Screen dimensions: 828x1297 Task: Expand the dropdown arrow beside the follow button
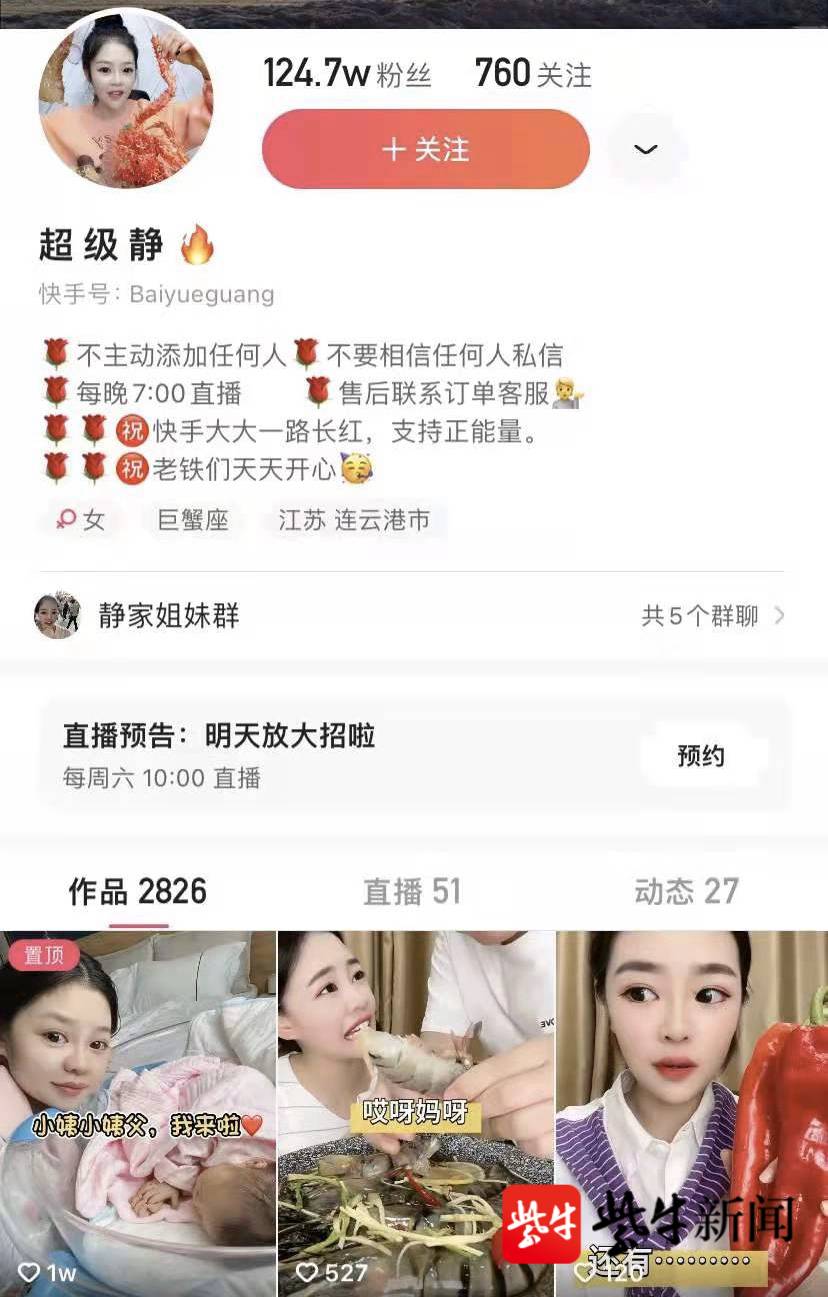coord(646,150)
